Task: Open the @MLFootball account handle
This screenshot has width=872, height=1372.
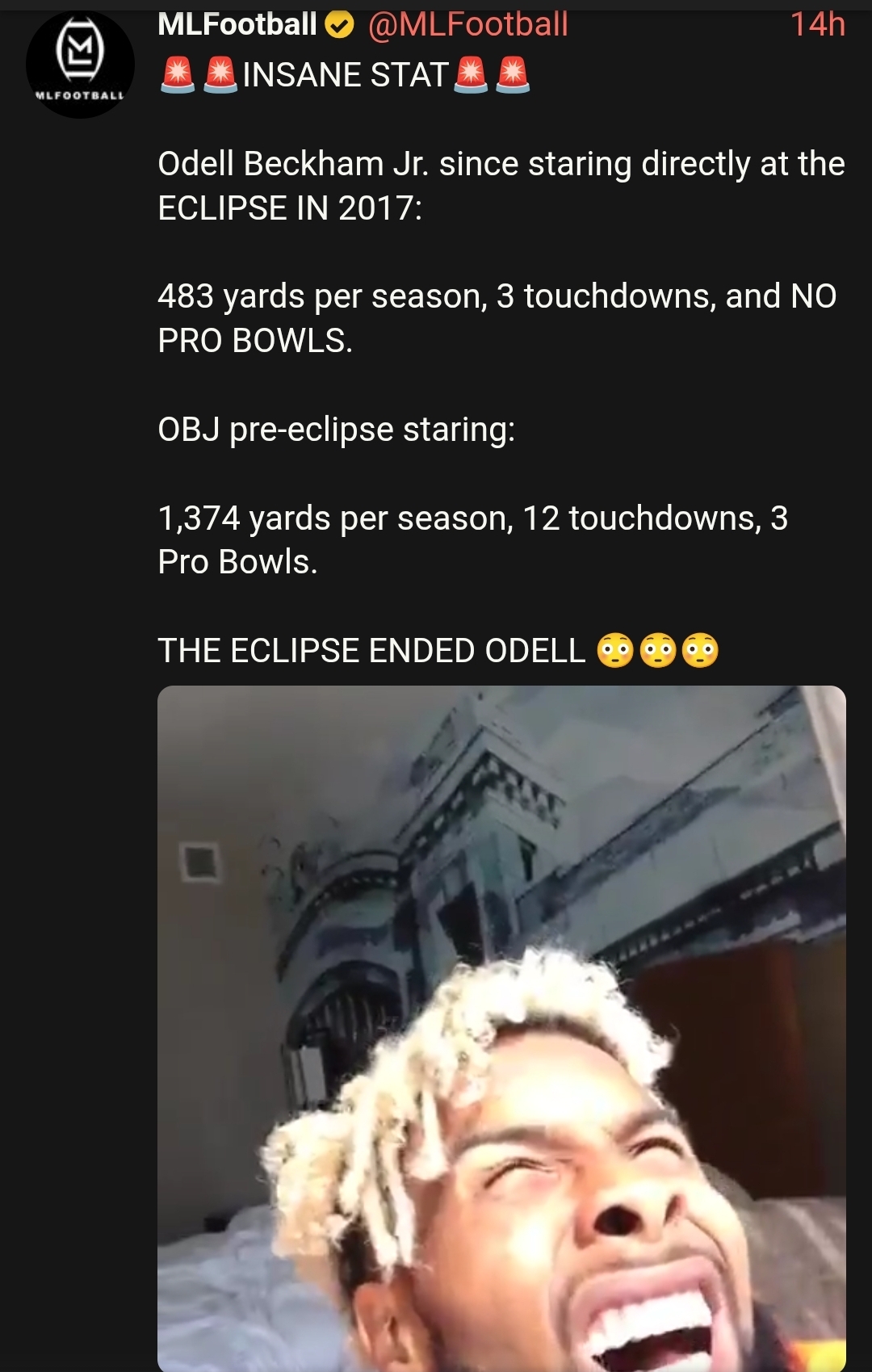Action: pyautogui.click(x=467, y=24)
